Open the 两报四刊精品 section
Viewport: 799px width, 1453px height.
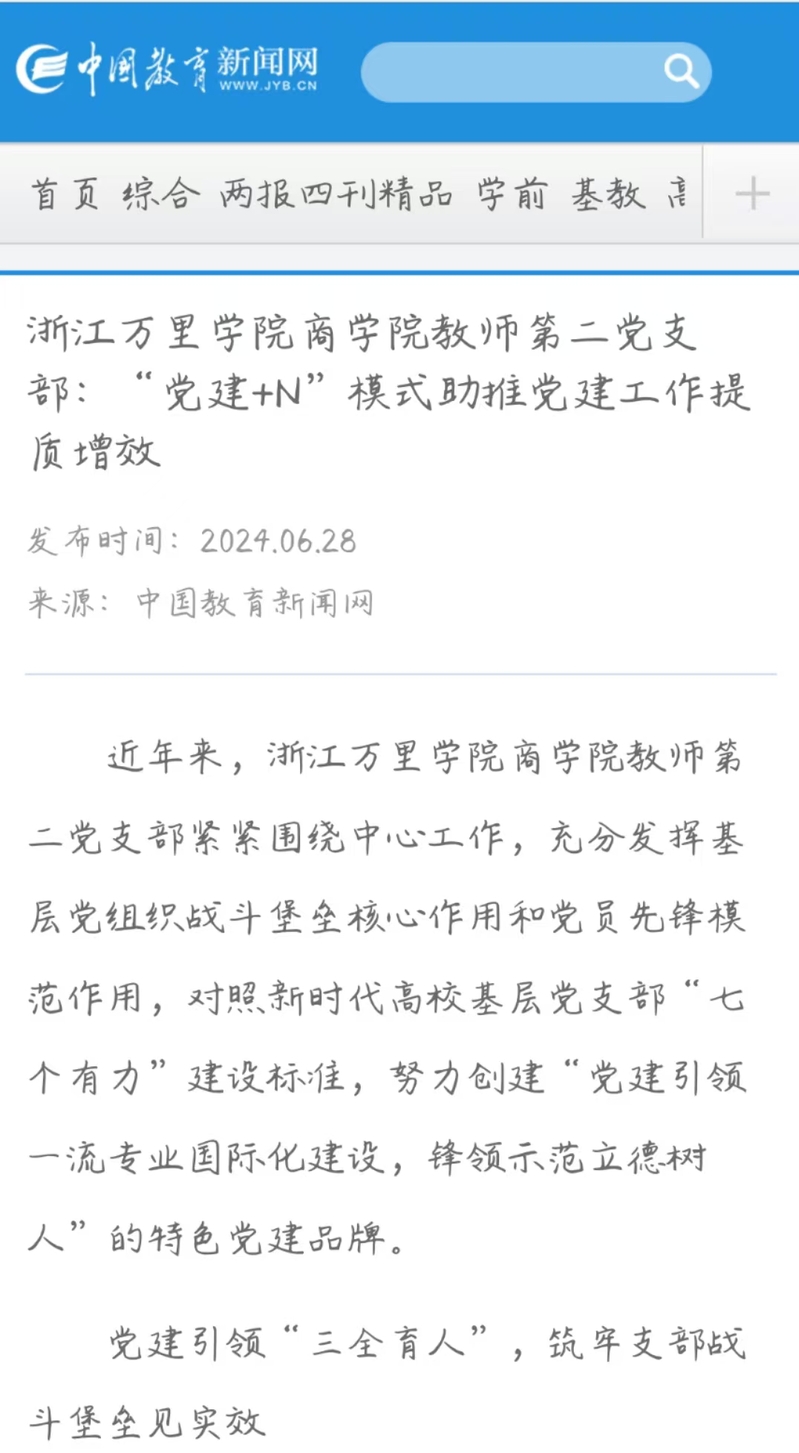[x=337, y=195]
